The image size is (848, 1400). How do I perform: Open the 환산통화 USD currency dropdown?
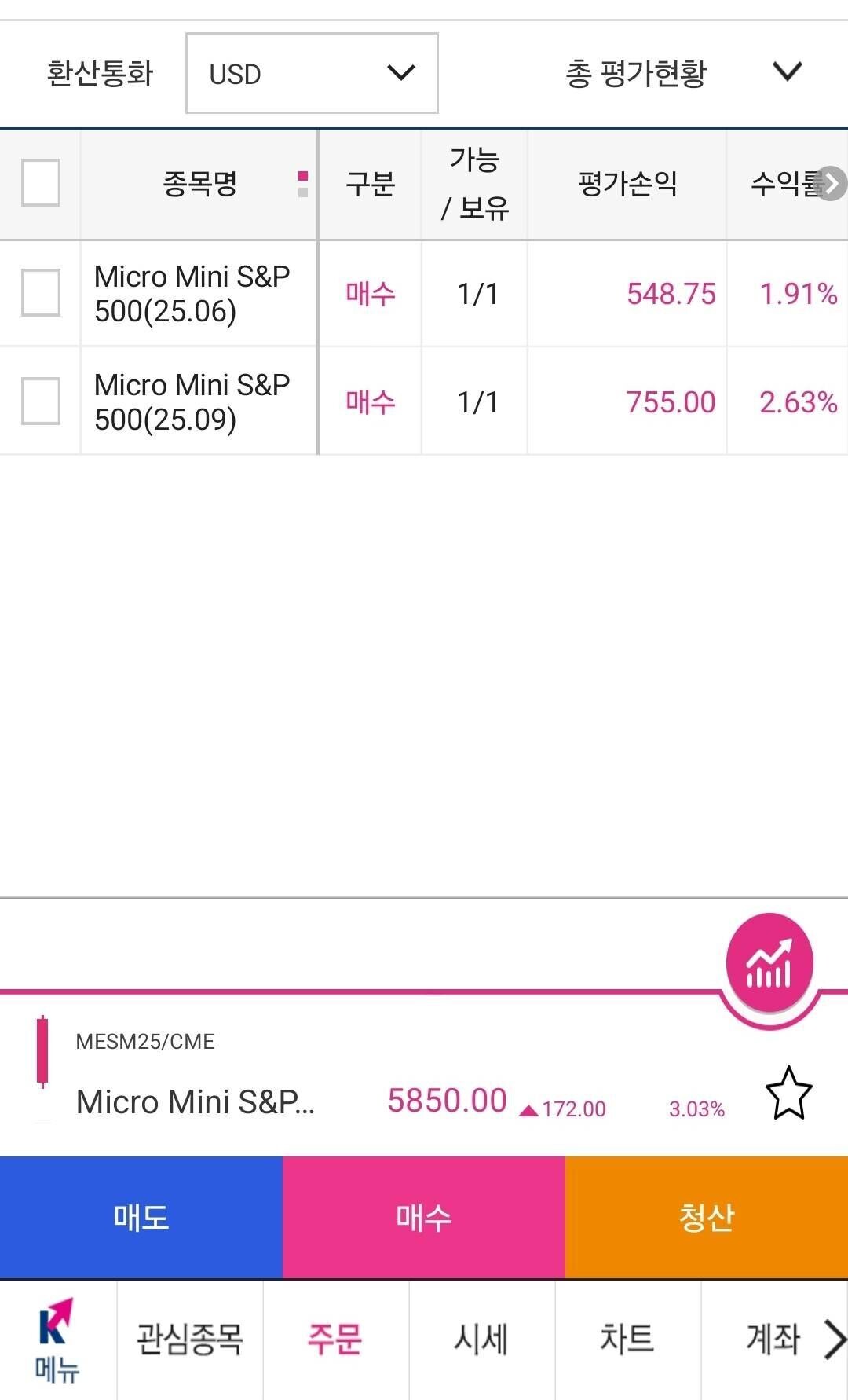(311, 72)
